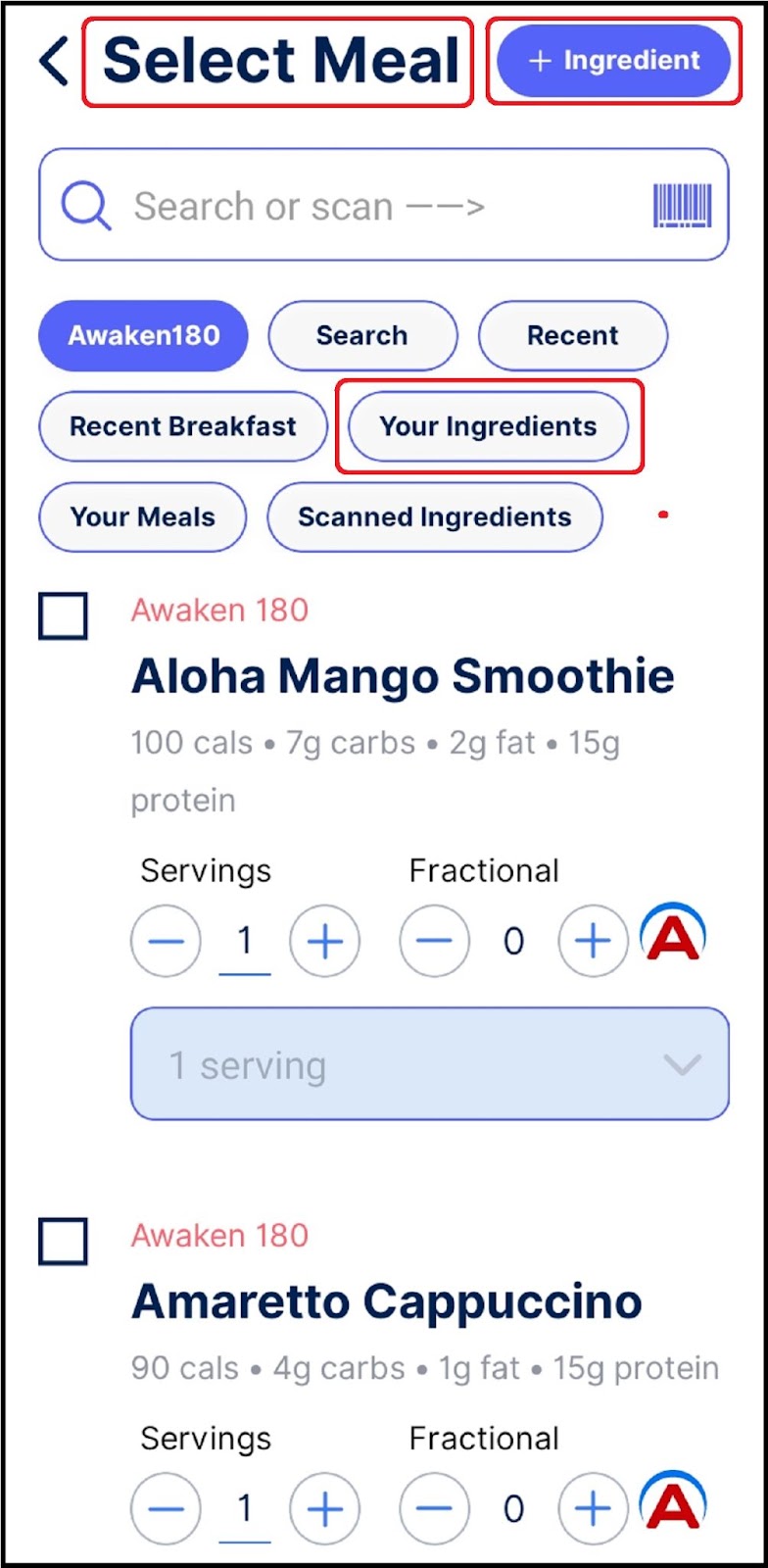This screenshot has width=768, height=1568.
Task: Tap the + Ingredient button
Action: point(614,61)
